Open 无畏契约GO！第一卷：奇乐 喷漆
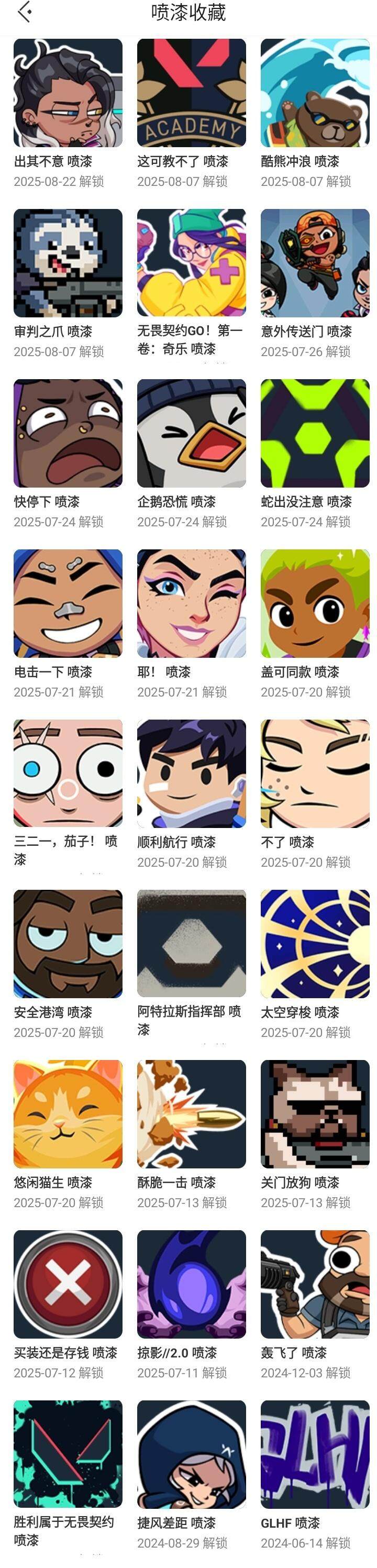The width and height of the screenshot is (377, 1568). click(191, 263)
